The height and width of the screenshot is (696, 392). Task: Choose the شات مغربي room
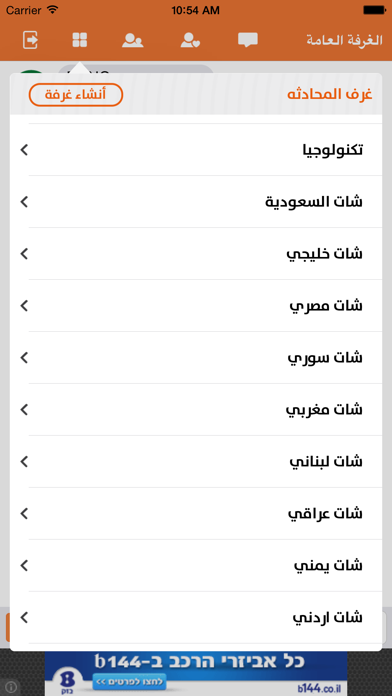pyautogui.click(x=196, y=410)
